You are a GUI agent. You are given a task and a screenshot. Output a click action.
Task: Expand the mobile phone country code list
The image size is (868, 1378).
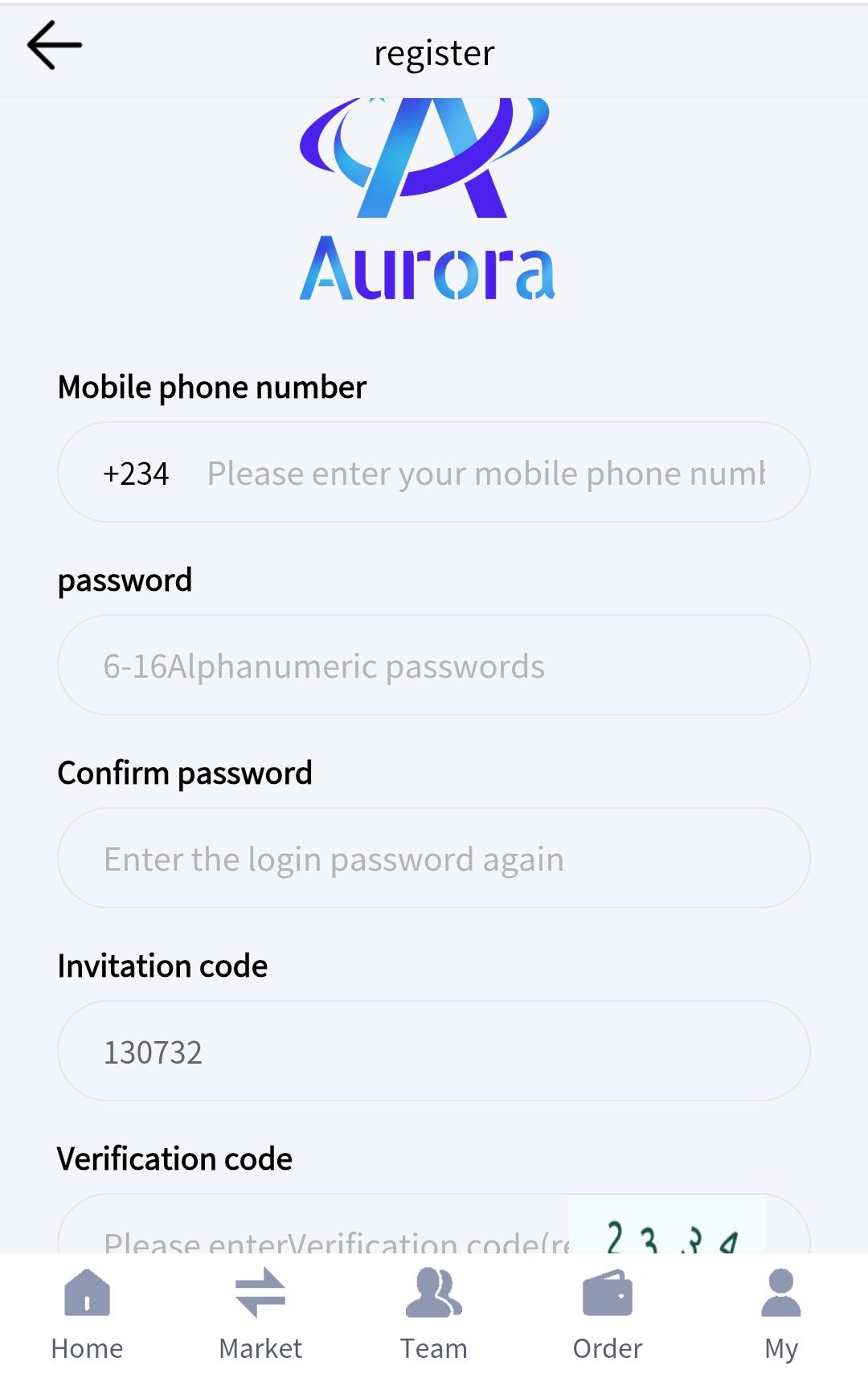tap(136, 473)
